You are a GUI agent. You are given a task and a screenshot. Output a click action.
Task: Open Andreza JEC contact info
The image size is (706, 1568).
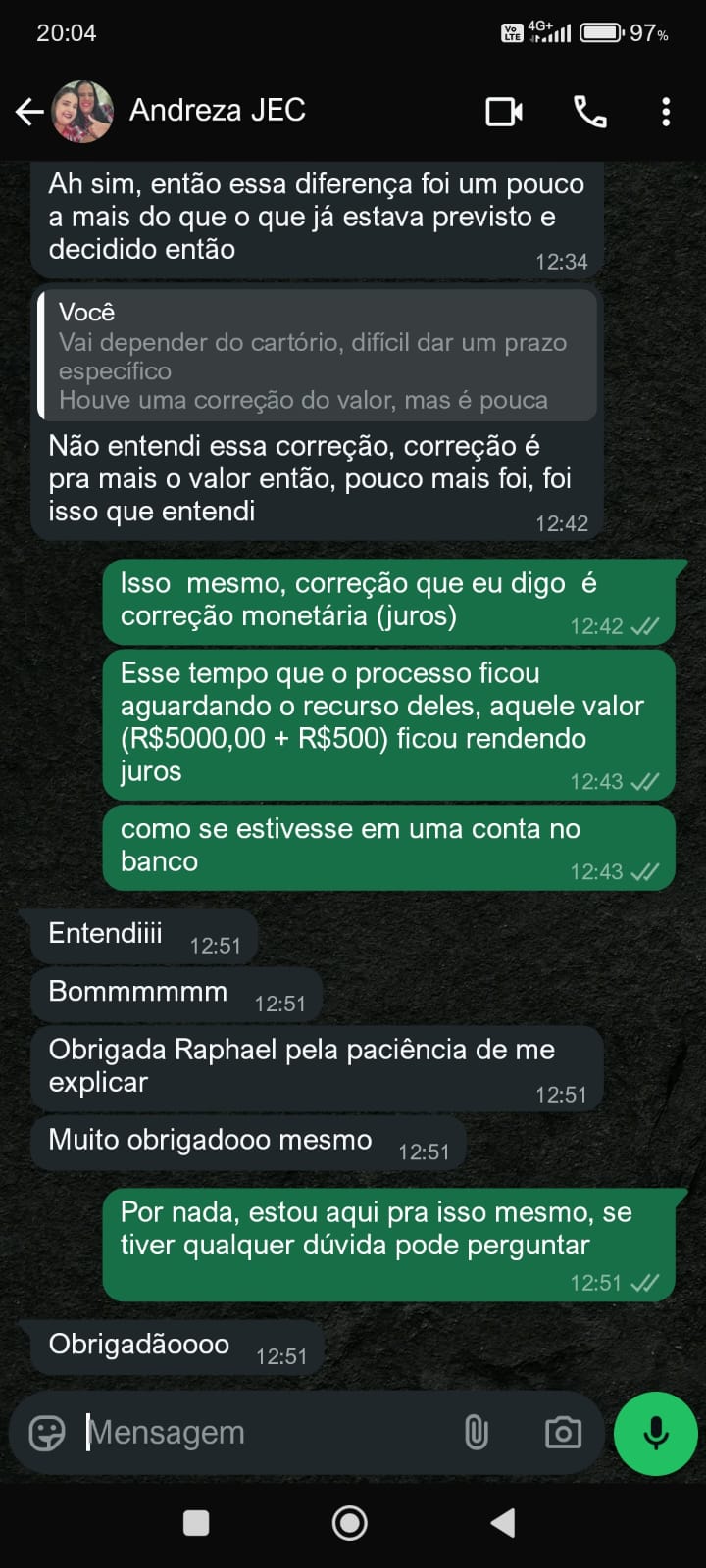218,111
